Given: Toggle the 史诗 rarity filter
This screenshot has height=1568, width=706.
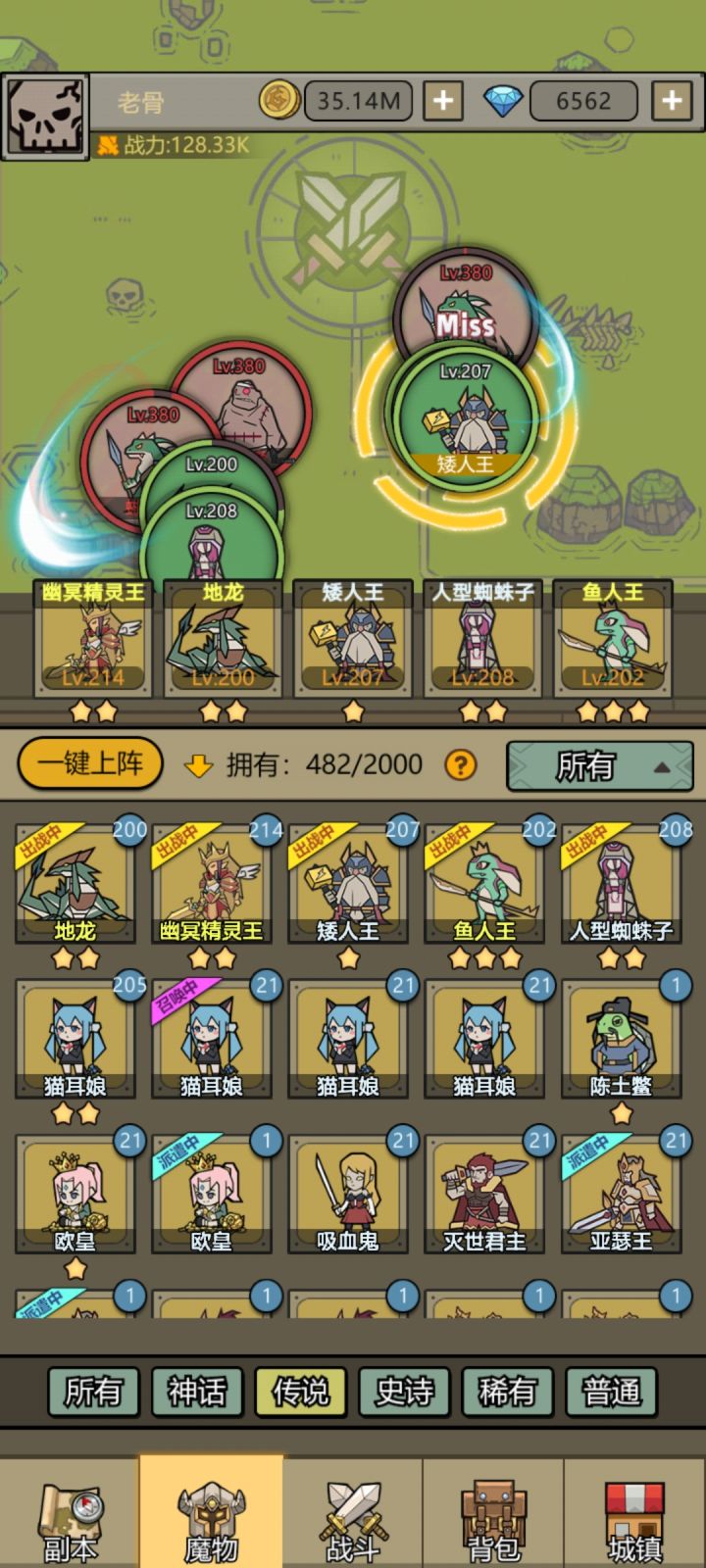Looking at the screenshot, I should click(404, 1391).
